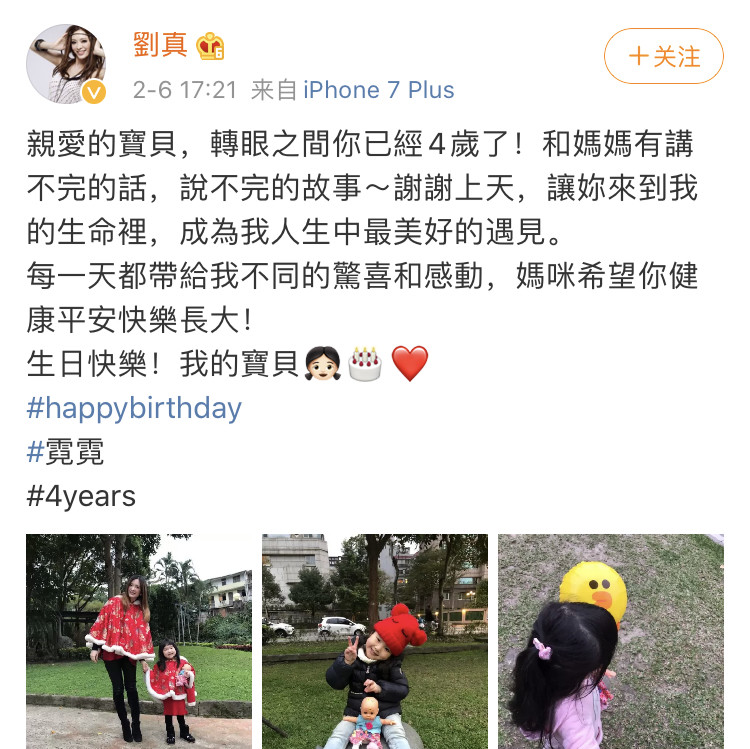Image resolution: width=750 pixels, height=749 pixels.
Task: Open the 劉真 username link
Action: (x=160, y=45)
